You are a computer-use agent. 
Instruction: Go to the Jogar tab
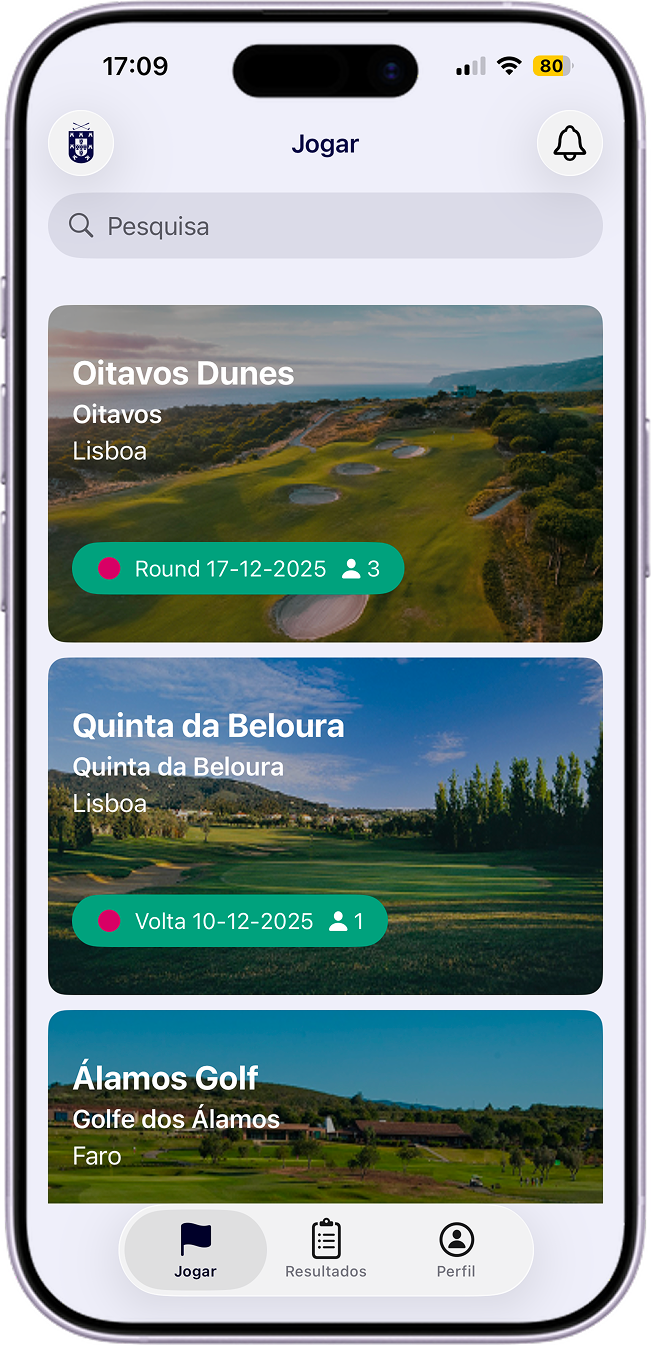pyautogui.click(x=196, y=1249)
